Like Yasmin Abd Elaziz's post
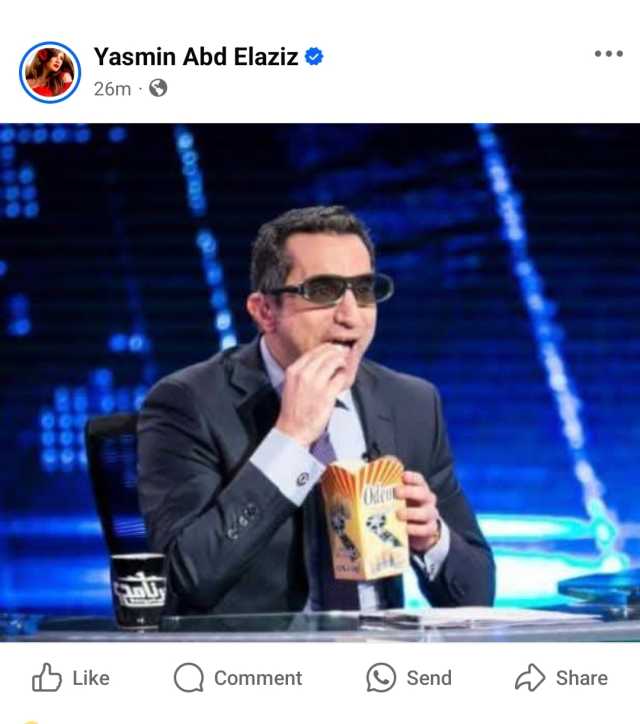 point(70,678)
